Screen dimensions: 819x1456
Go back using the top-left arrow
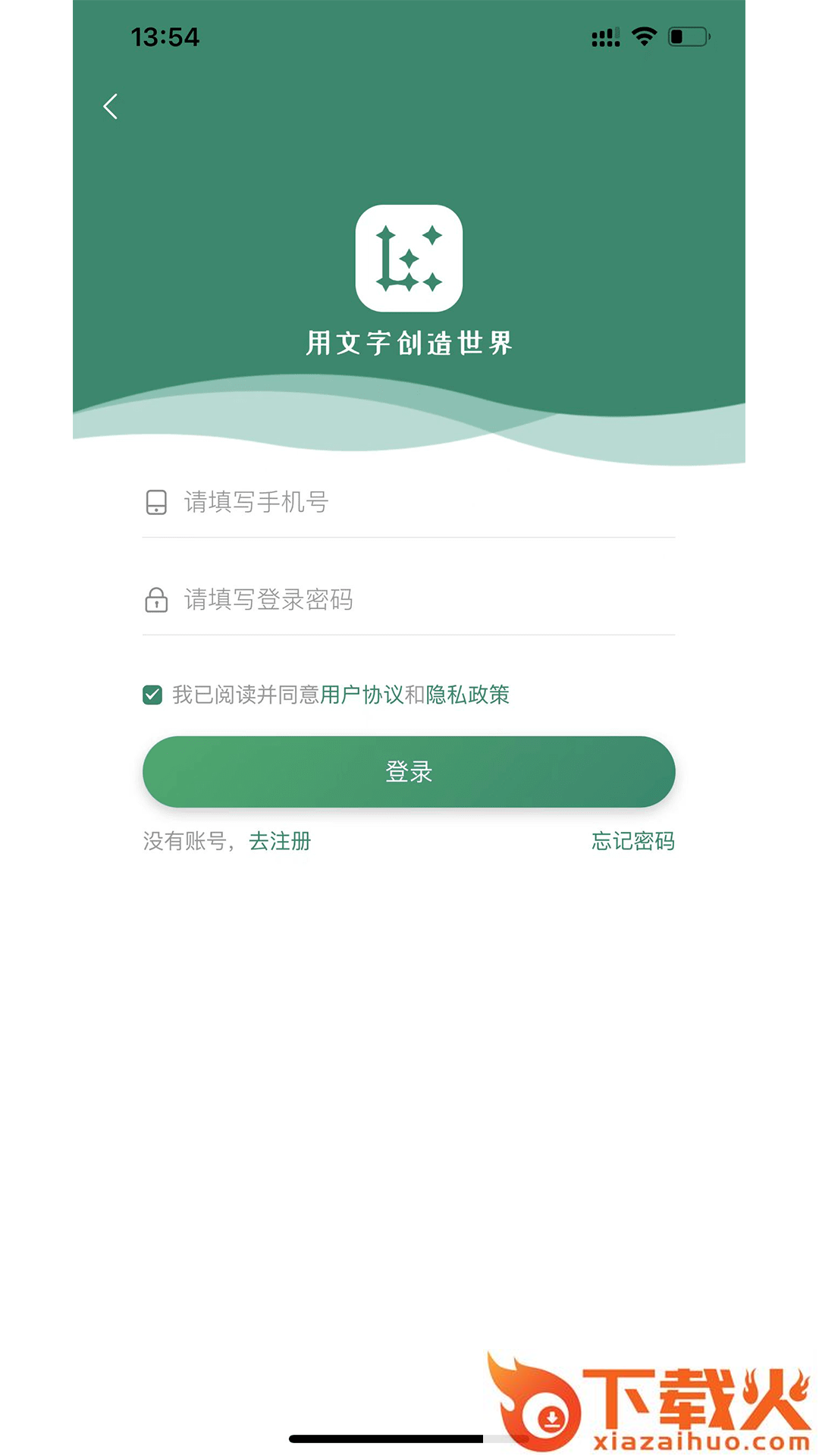[x=111, y=106]
